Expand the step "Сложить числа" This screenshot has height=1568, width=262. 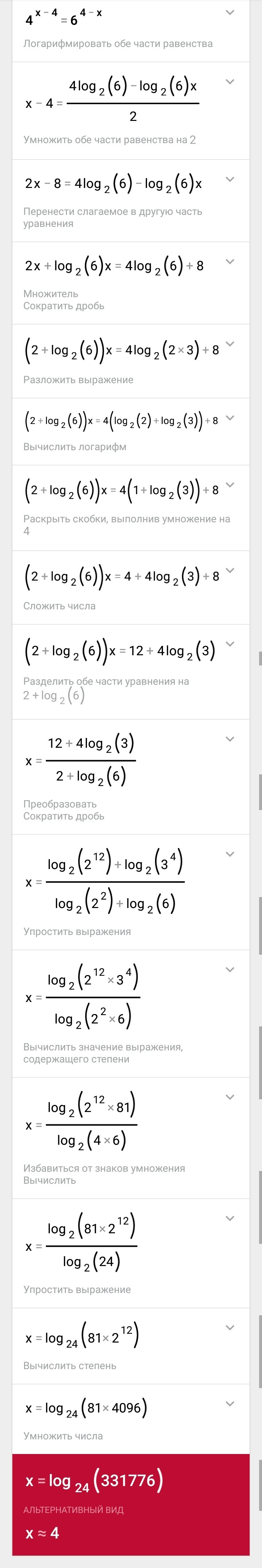[x=230, y=570]
